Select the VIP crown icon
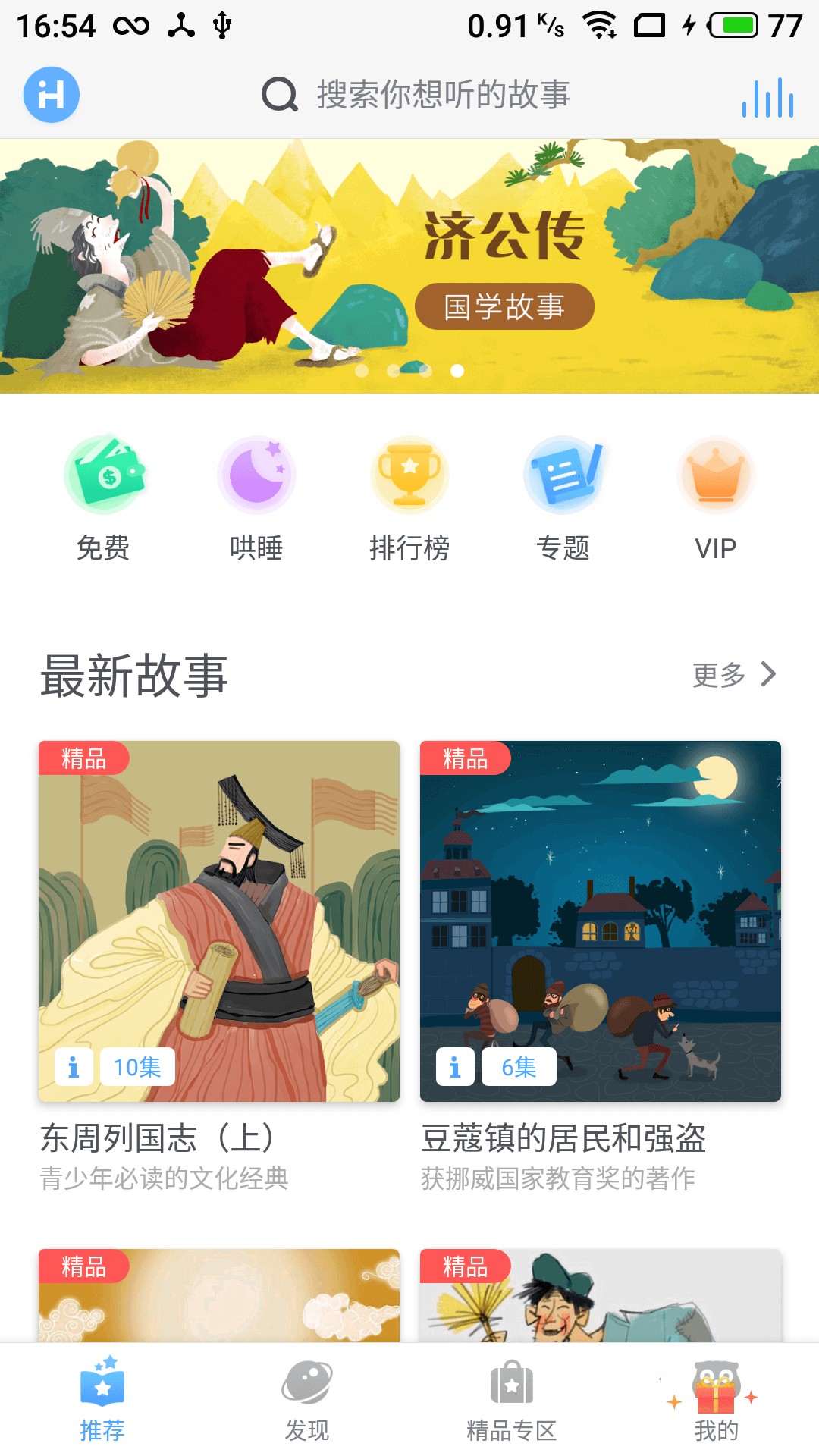The height and width of the screenshot is (1456, 819). (716, 474)
